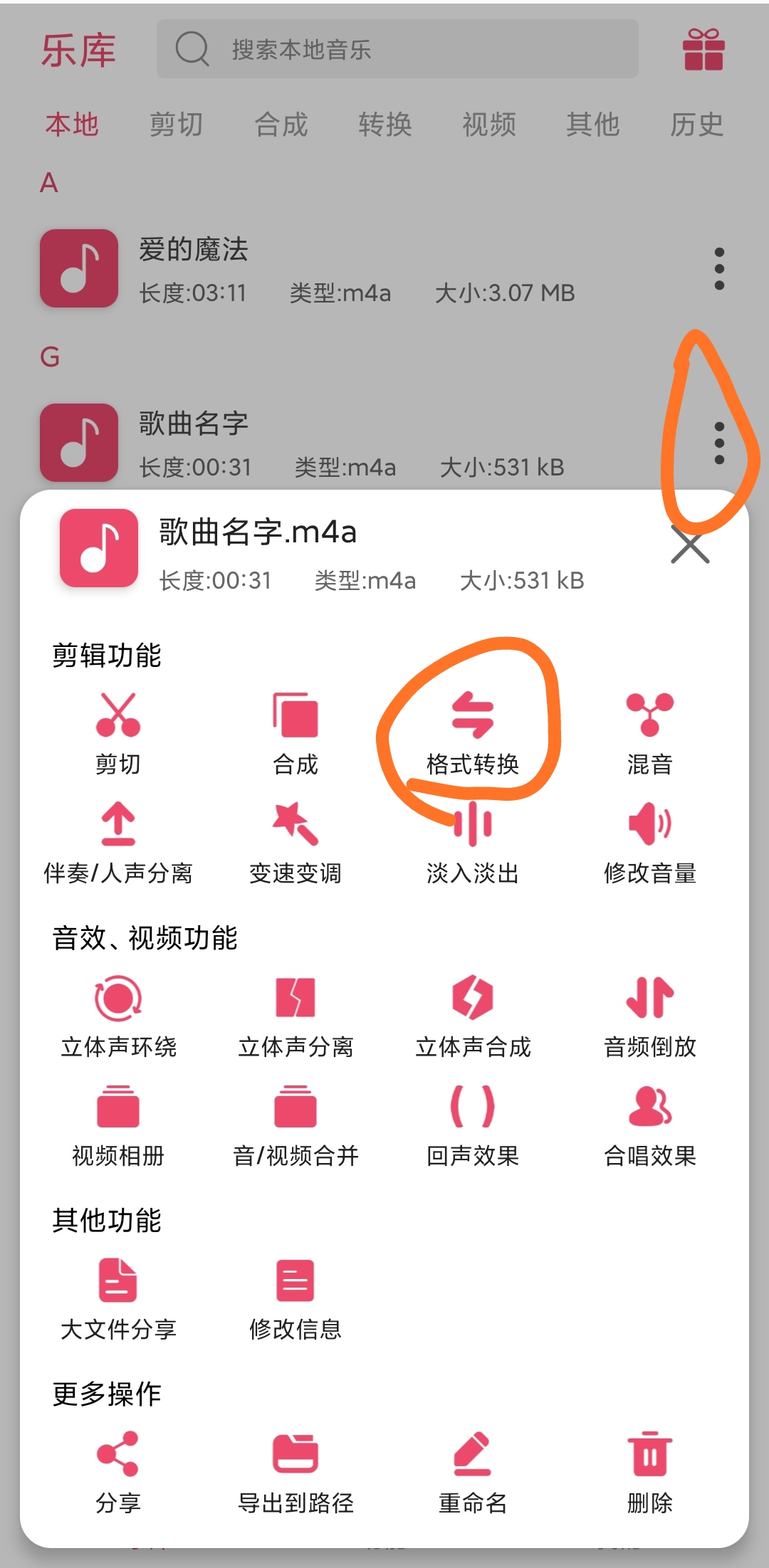Delete the song with 删除
This screenshot has width=769, height=1568.
click(649, 1472)
